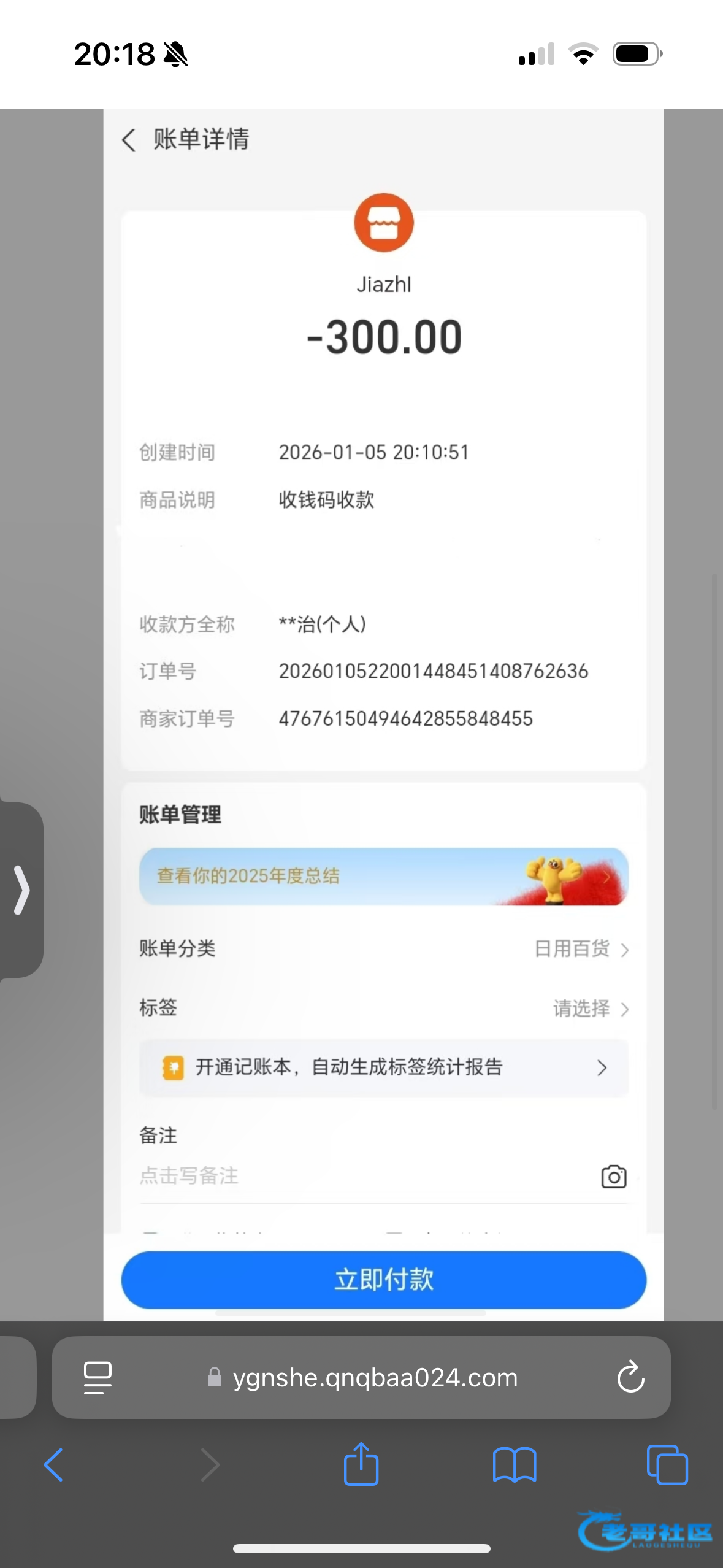The height and width of the screenshot is (1568, 723).
Task: Share this page via the share icon
Action: (361, 1465)
